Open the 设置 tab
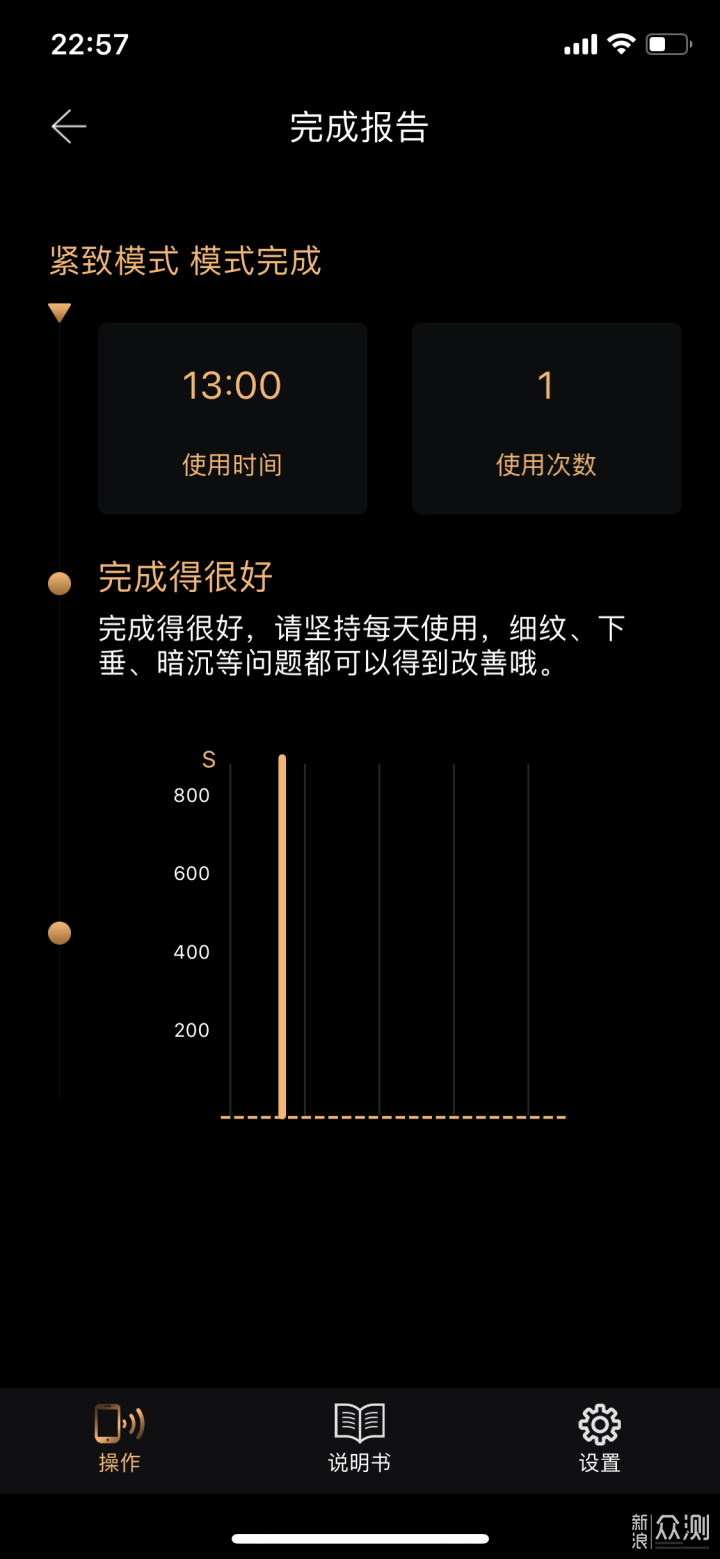Screen dimensions: 720x1559 click(599, 1437)
